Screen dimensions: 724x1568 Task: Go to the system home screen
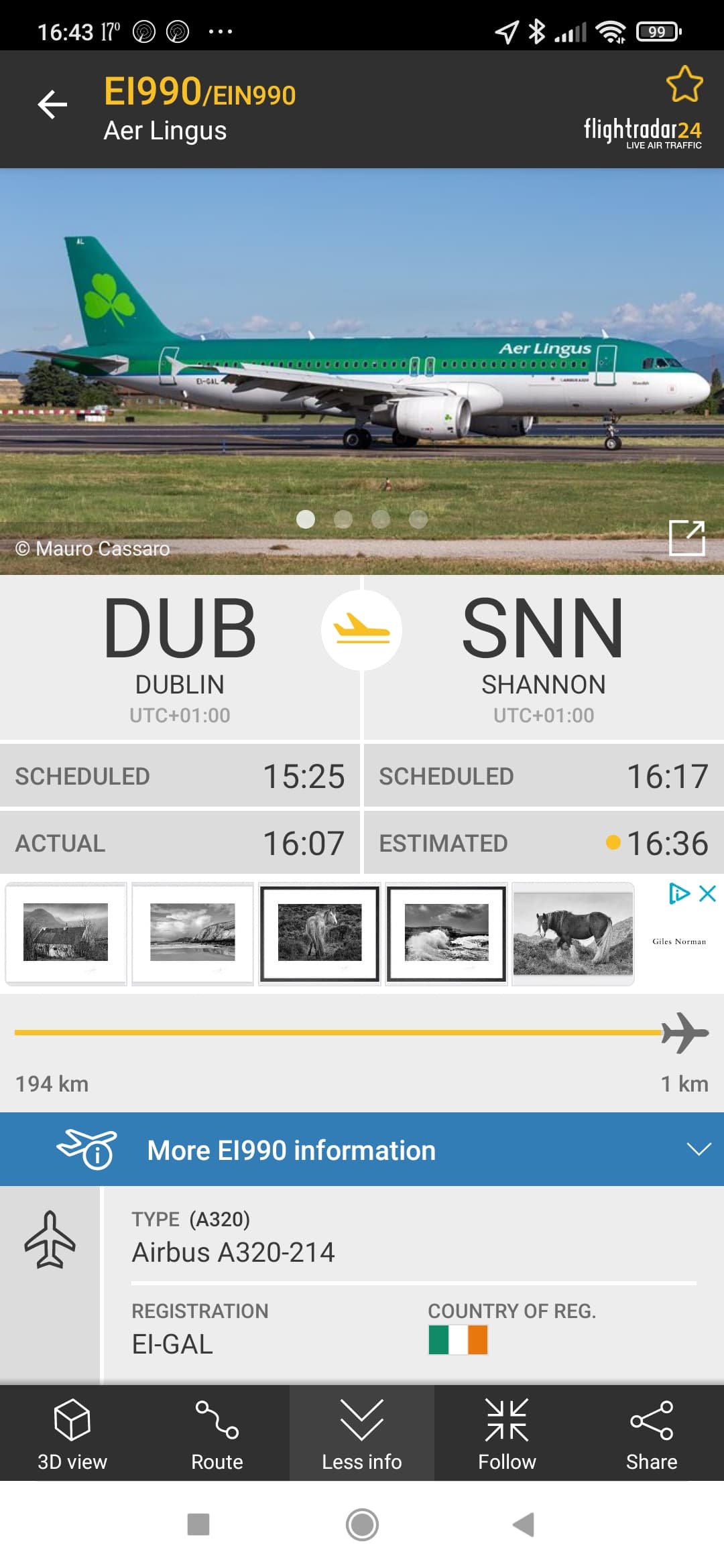(x=362, y=1524)
